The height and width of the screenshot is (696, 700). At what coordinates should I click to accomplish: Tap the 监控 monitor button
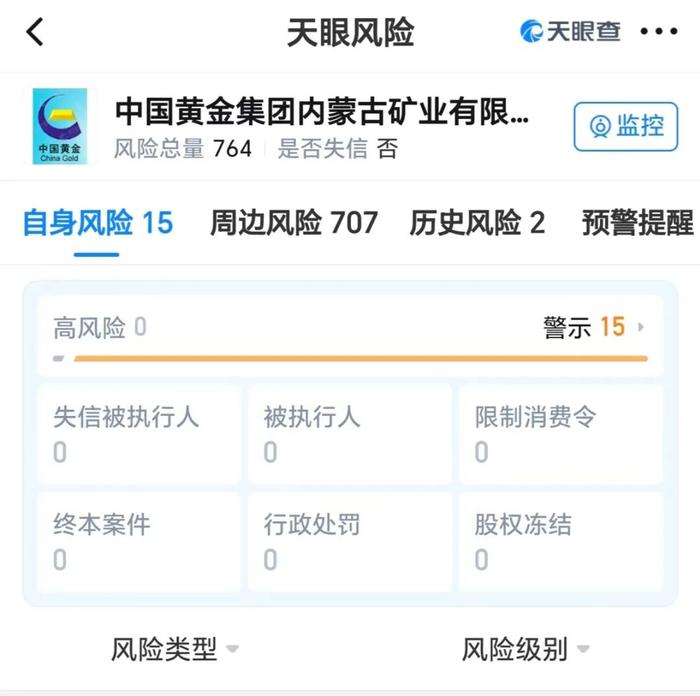(626, 126)
